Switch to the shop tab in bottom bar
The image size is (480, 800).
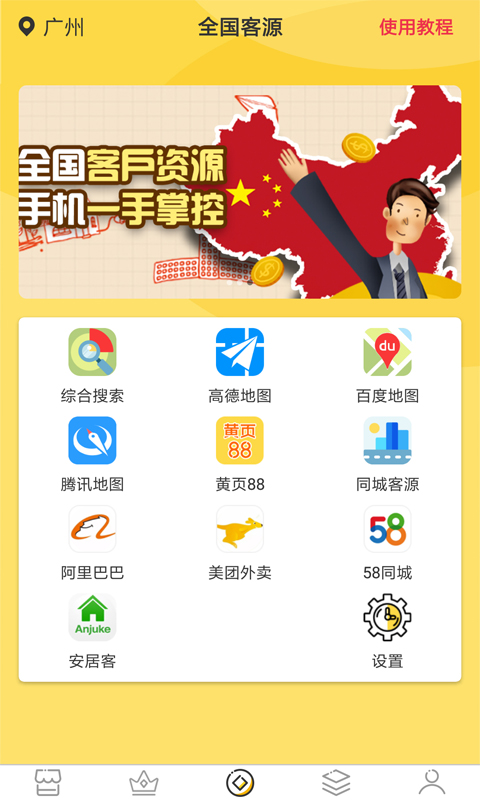click(x=48, y=783)
